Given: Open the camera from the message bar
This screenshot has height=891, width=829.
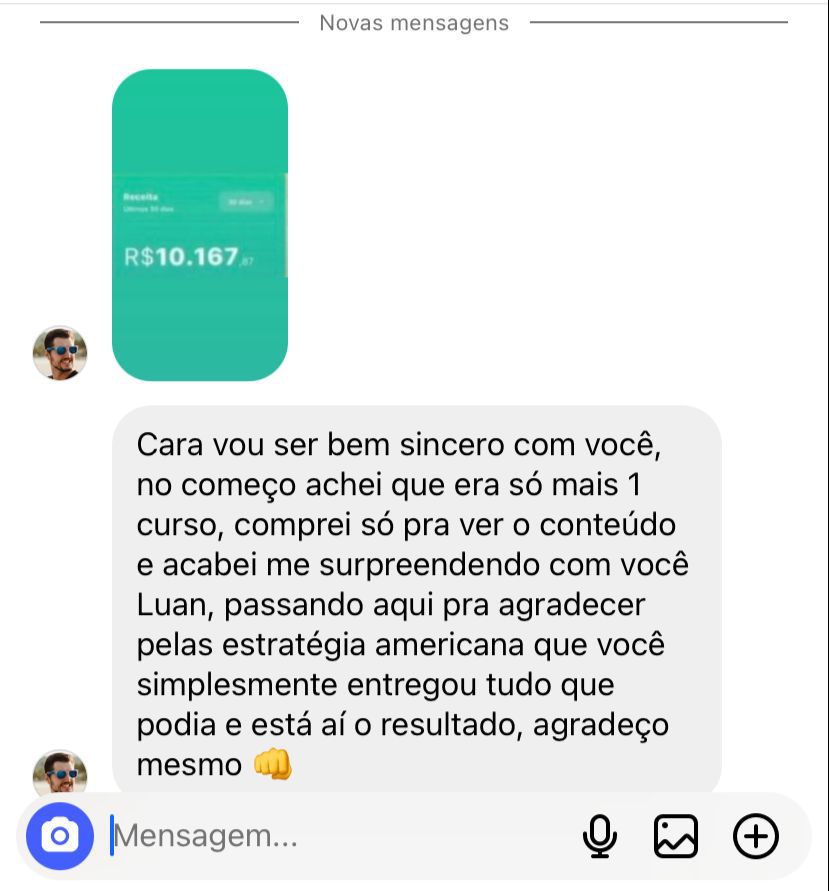Looking at the screenshot, I should [x=59, y=836].
